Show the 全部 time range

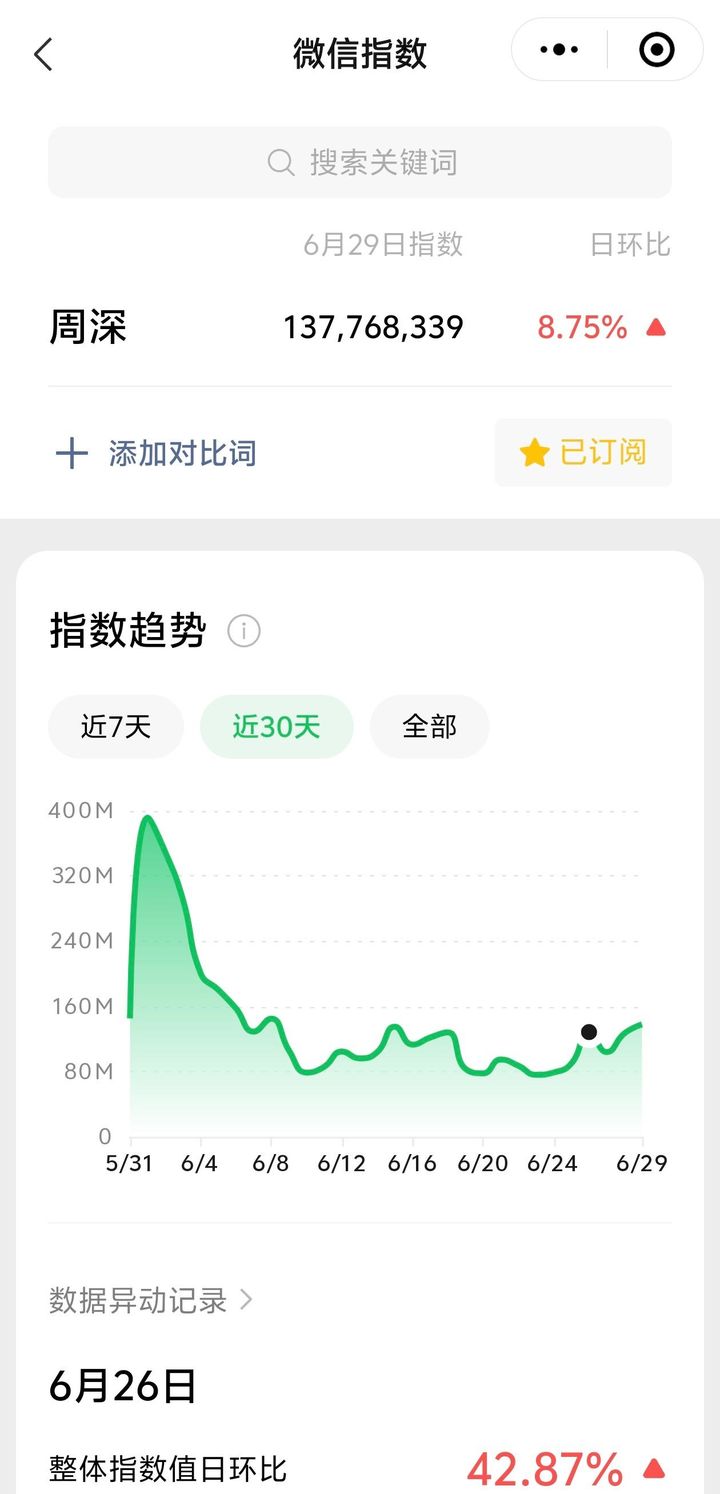pos(429,727)
